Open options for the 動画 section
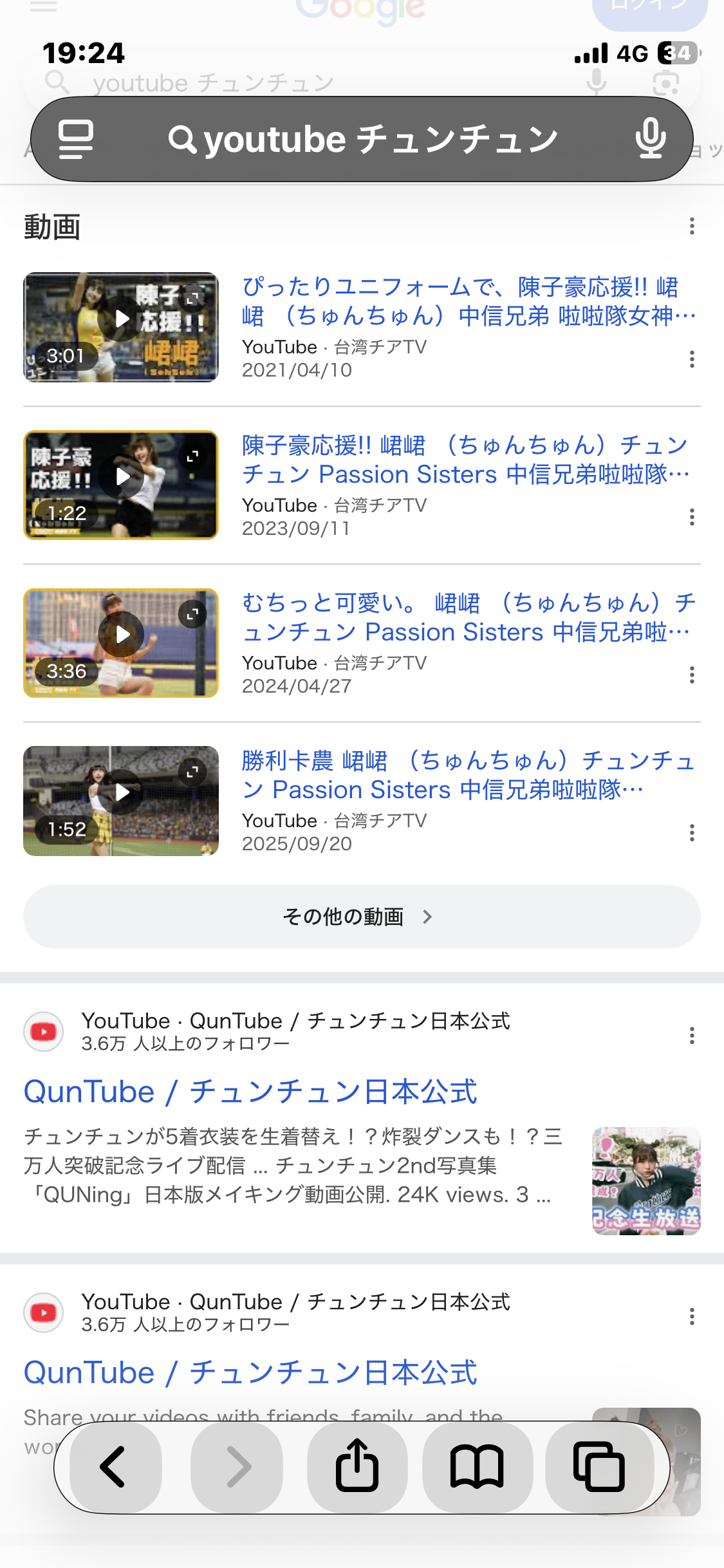Viewport: 724px width, 1568px height. tap(692, 226)
